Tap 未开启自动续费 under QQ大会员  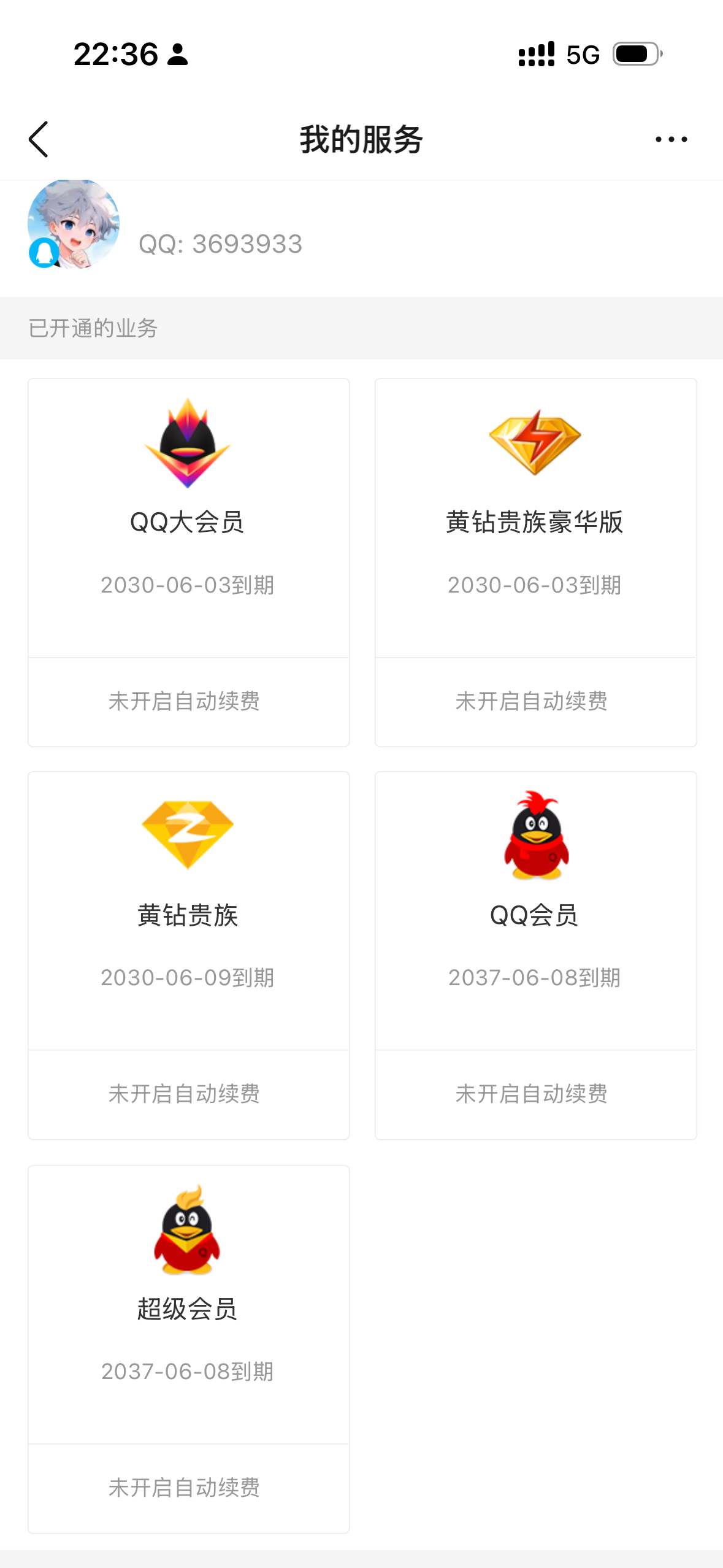point(185,701)
